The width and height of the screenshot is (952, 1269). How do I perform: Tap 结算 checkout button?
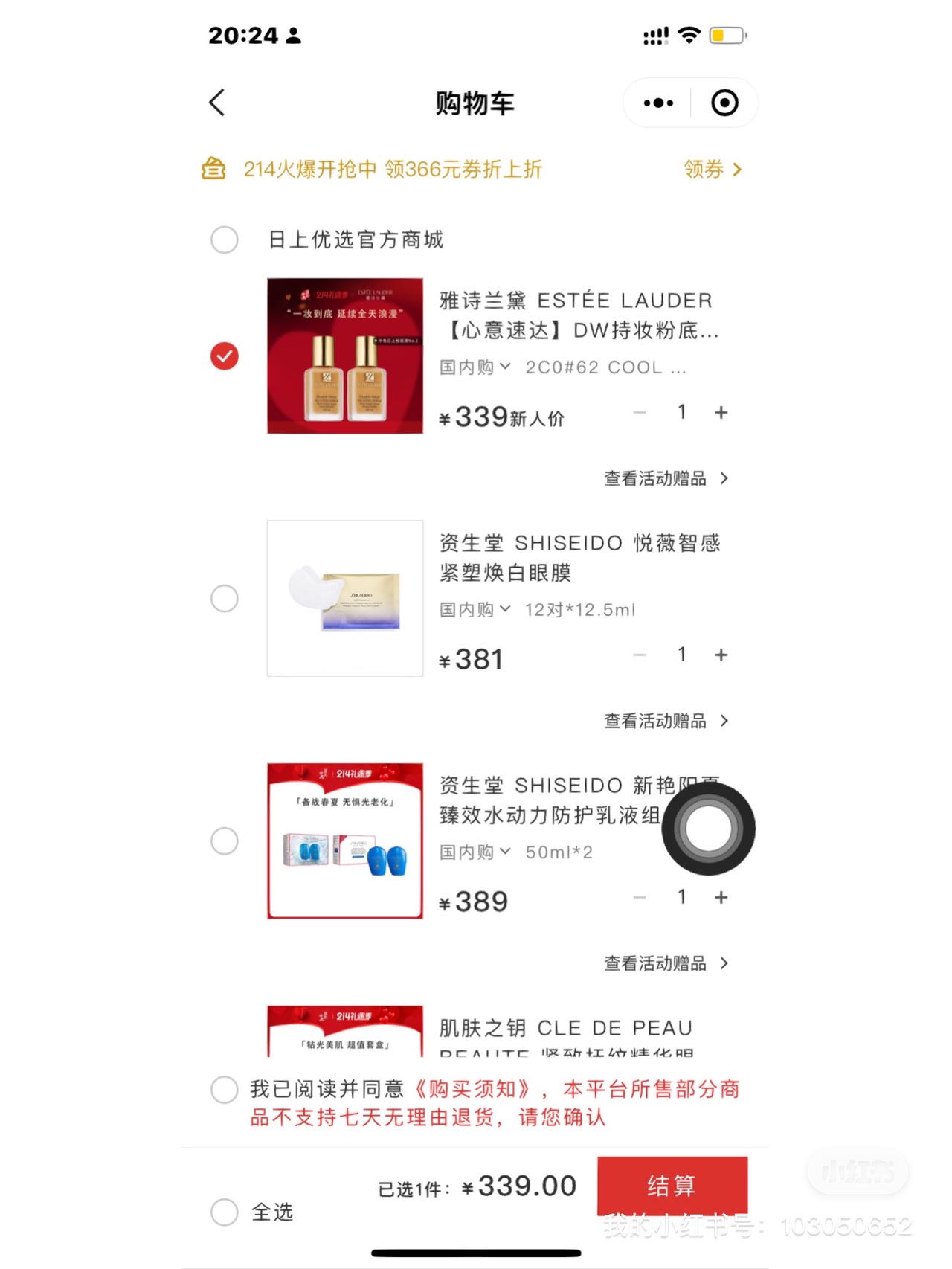click(x=672, y=1184)
